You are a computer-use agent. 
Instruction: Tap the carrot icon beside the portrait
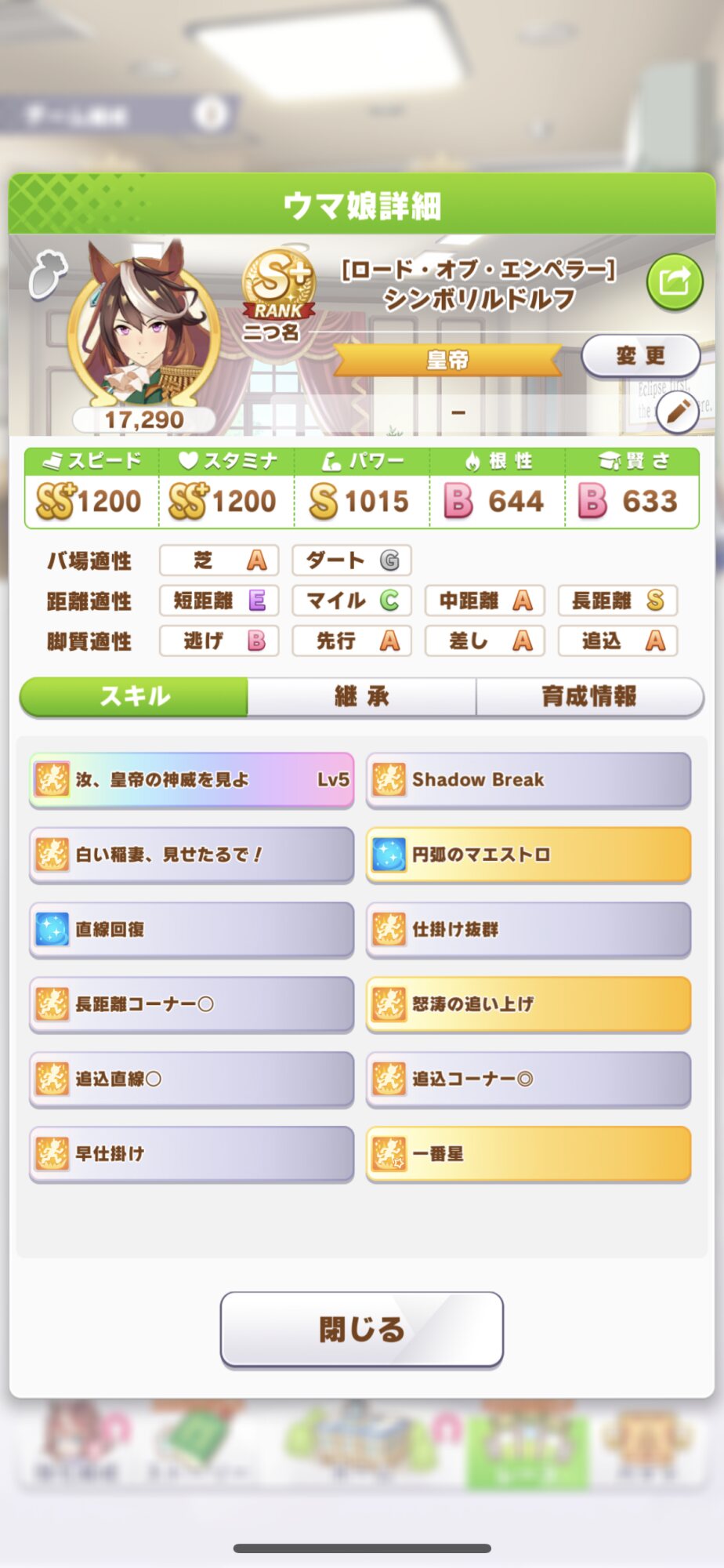point(48,274)
